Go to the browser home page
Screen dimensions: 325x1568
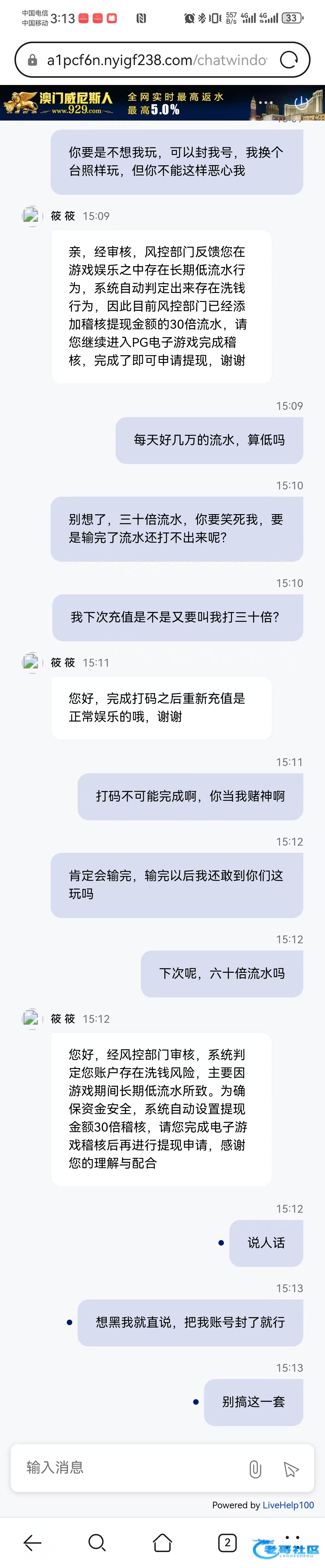coord(162,1542)
